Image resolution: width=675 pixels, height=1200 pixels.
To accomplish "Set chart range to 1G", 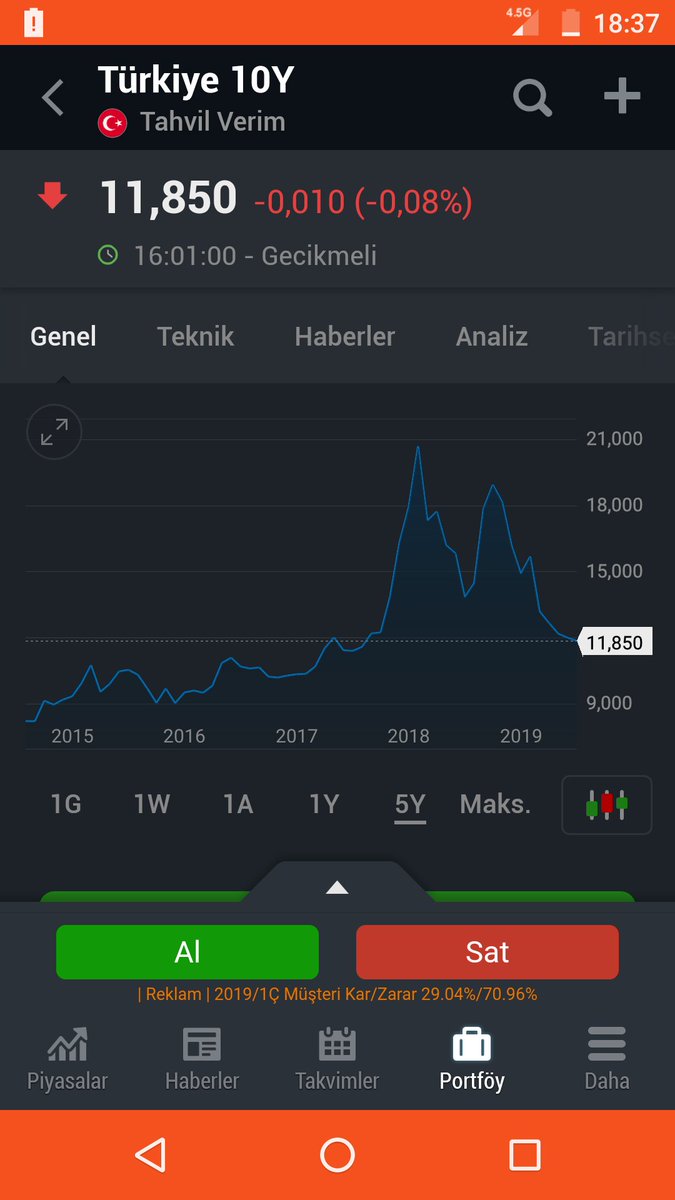I will click(66, 804).
